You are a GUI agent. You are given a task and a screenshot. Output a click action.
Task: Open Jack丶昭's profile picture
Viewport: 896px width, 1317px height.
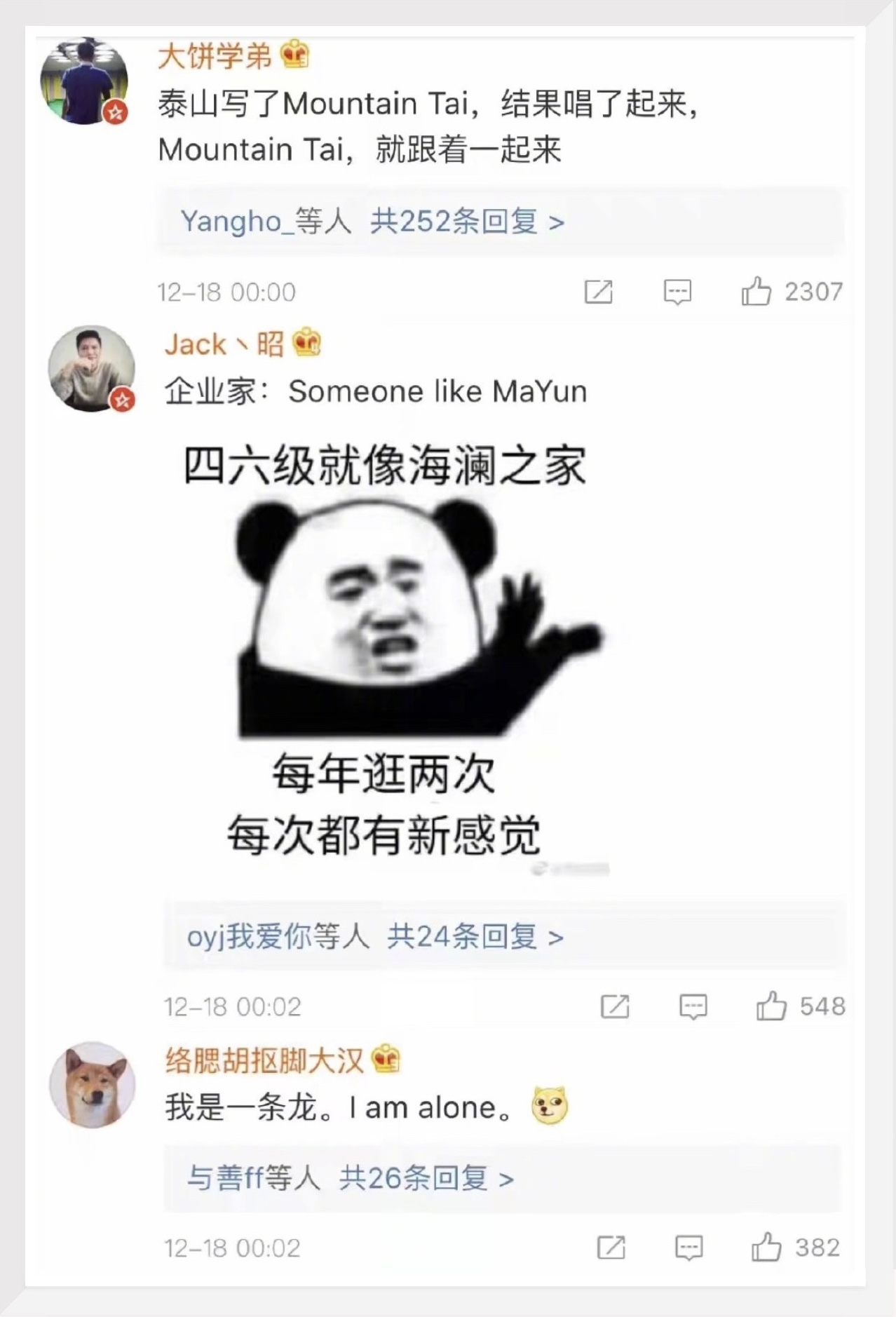pyautogui.click(x=91, y=369)
